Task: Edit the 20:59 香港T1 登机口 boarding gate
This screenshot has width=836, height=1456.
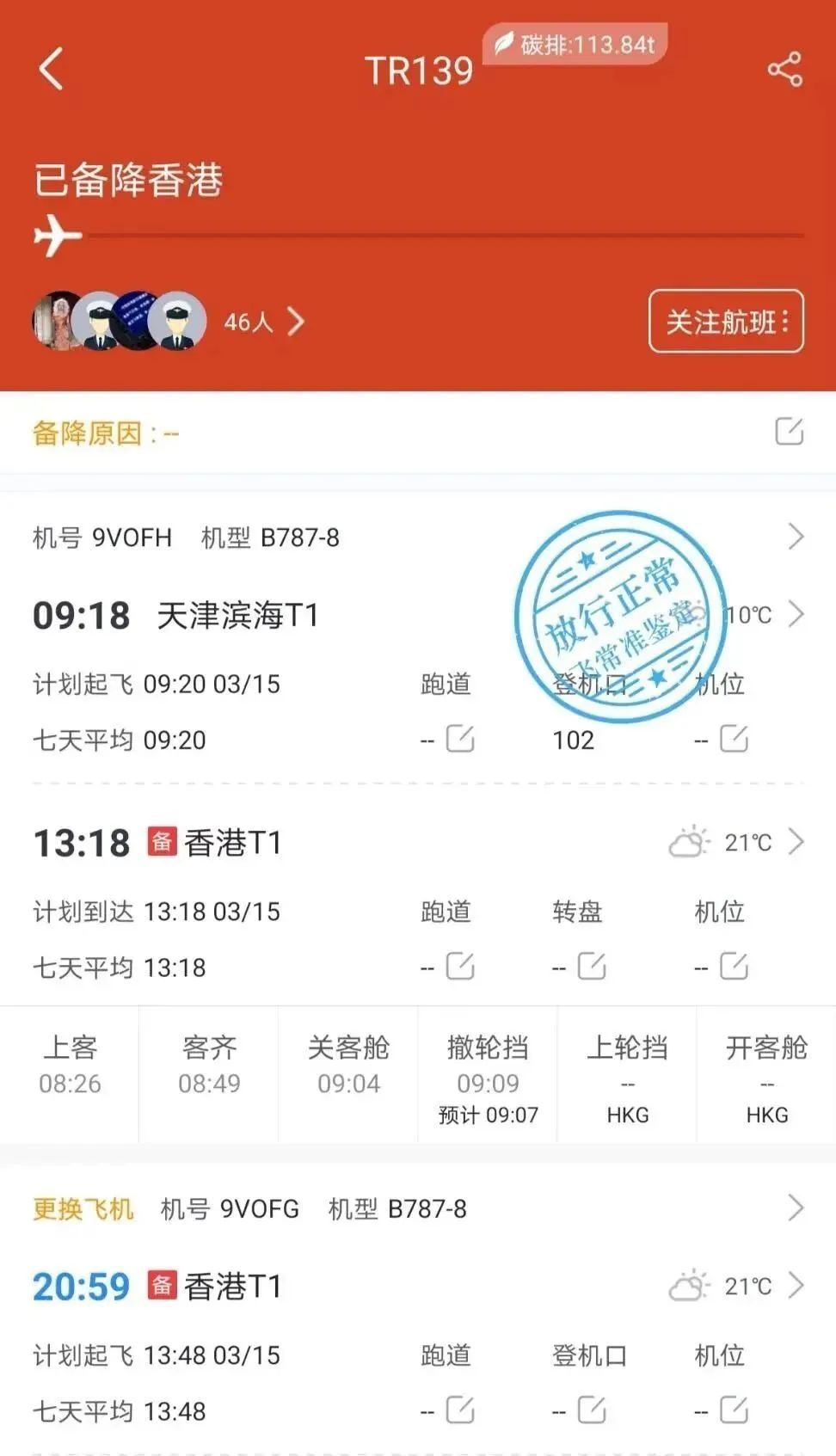Action: coord(591,1410)
